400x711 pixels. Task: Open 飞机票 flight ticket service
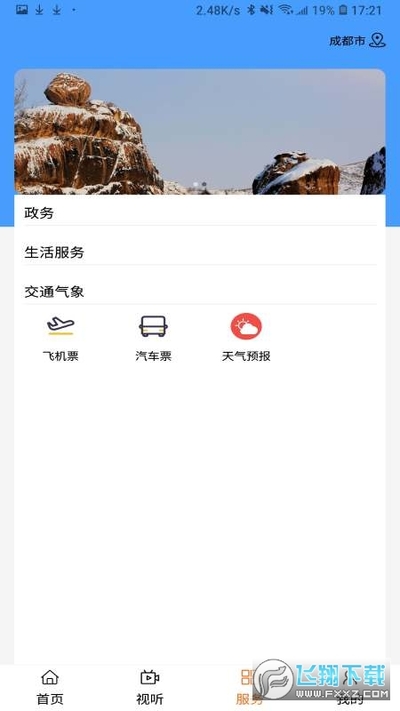(x=61, y=338)
